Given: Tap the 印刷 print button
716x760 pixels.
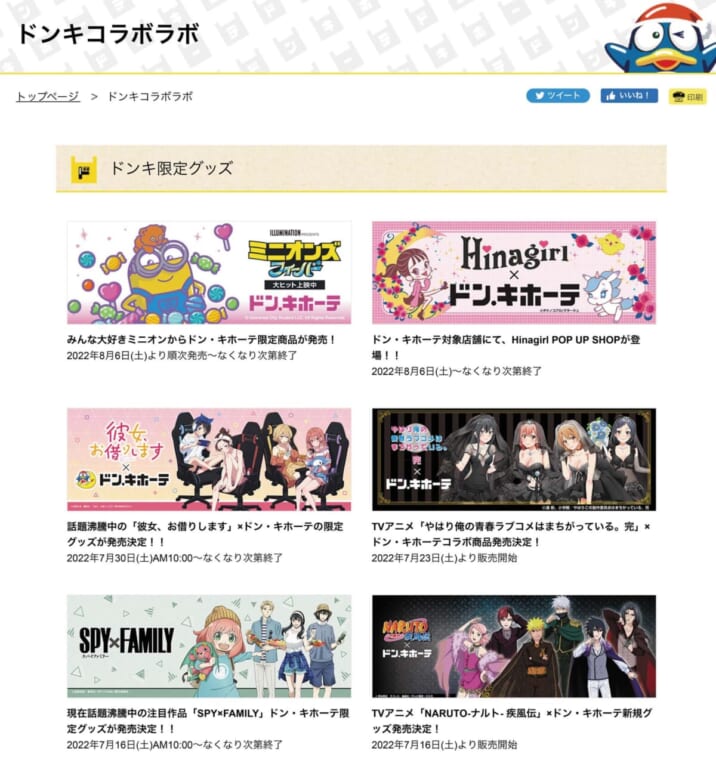Looking at the screenshot, I should tap(688, 97).
